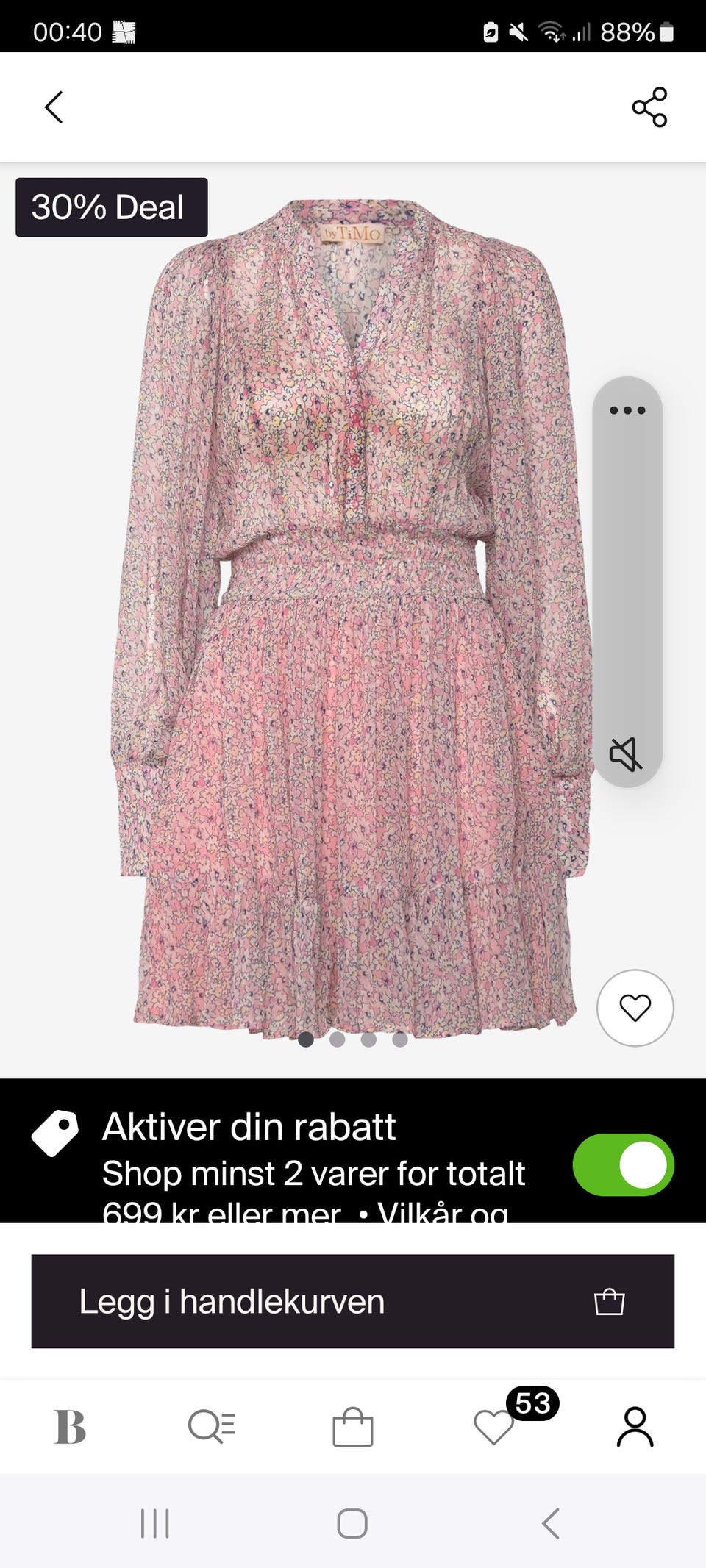Open the product image full view
The width and height of the screenshot is (706, 1568).
[353, 617]
